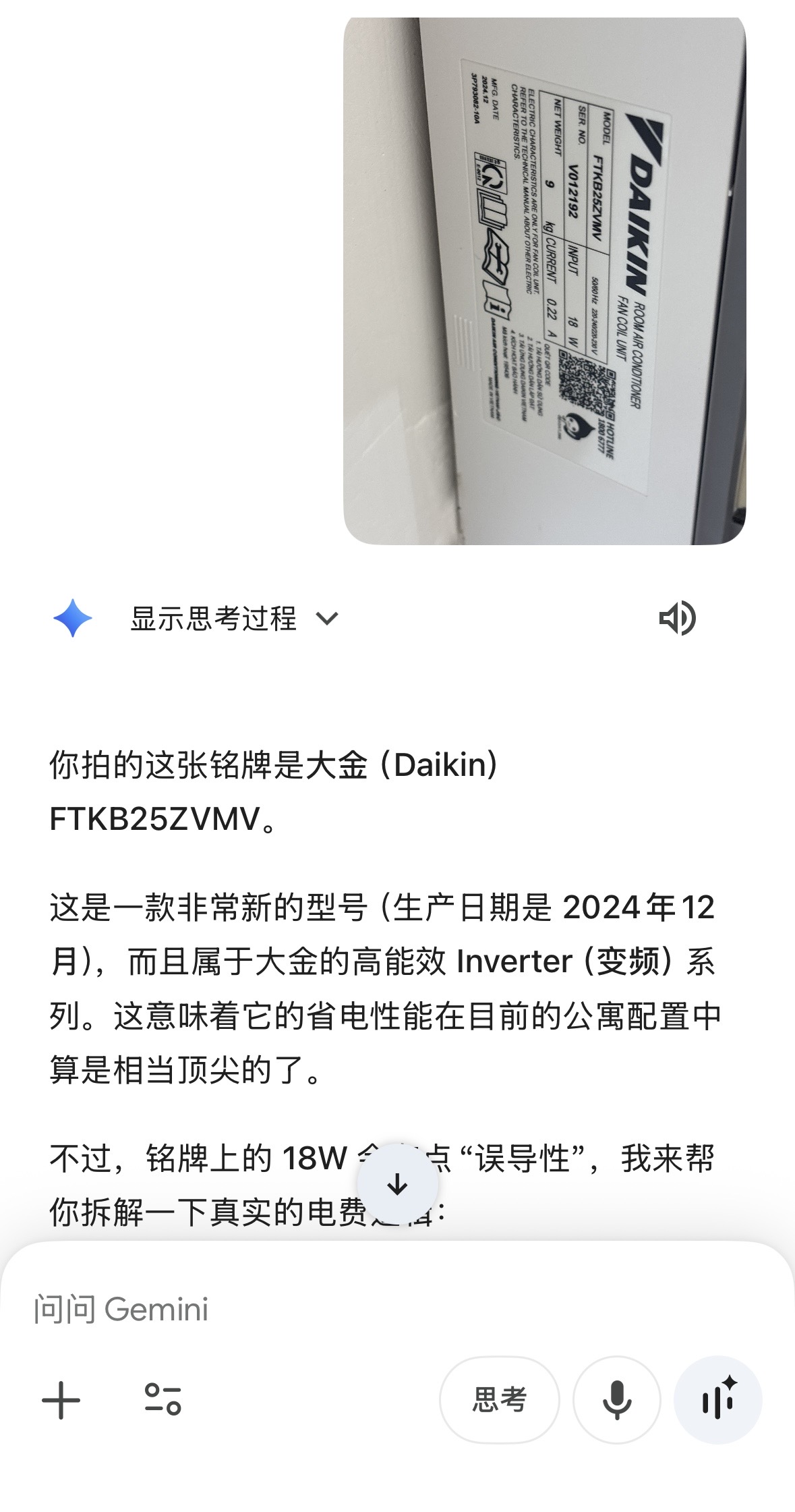
Task: Select the 思考 mode chip
Action: coord(499,1399)
